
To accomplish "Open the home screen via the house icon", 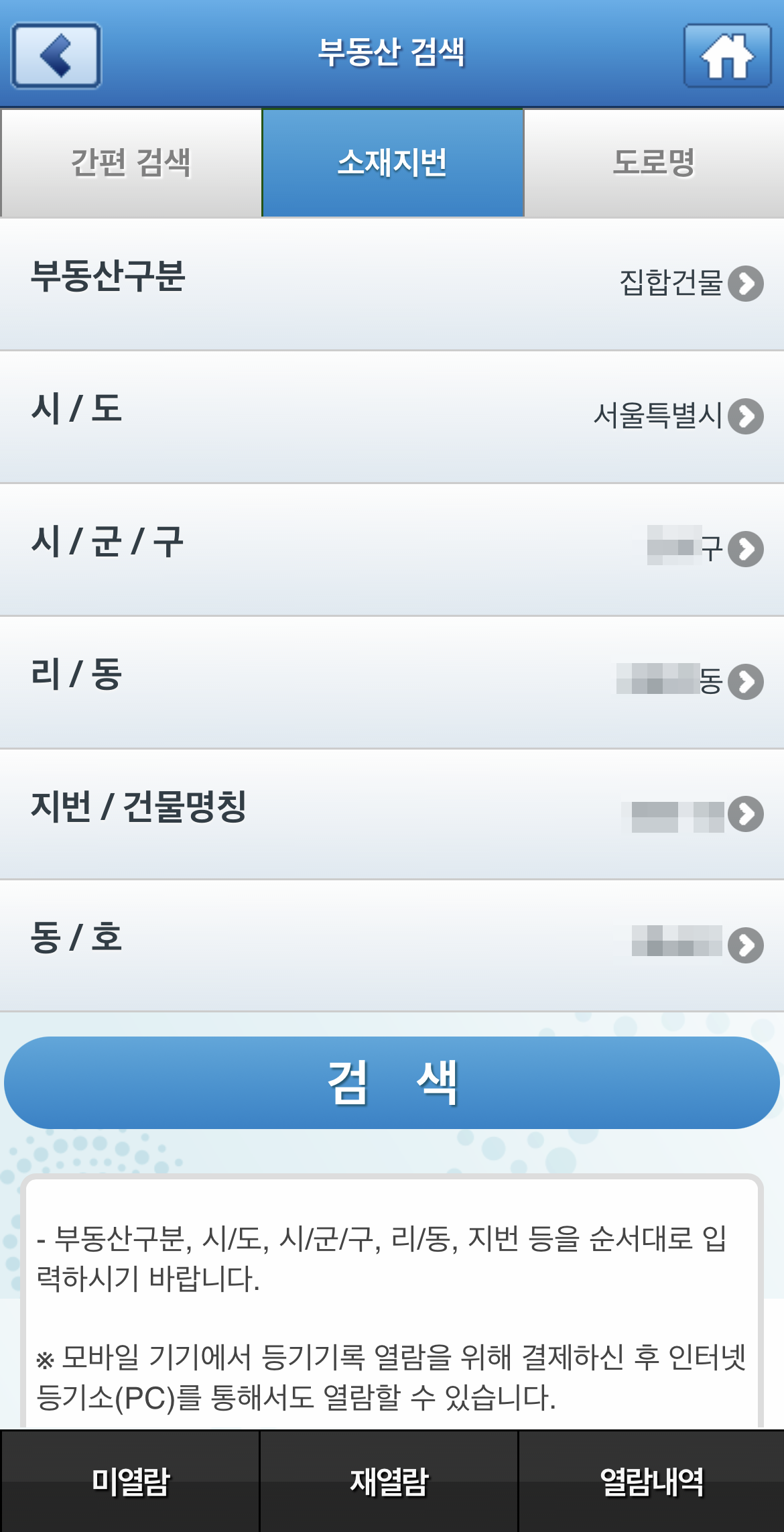I will (727, 56).
